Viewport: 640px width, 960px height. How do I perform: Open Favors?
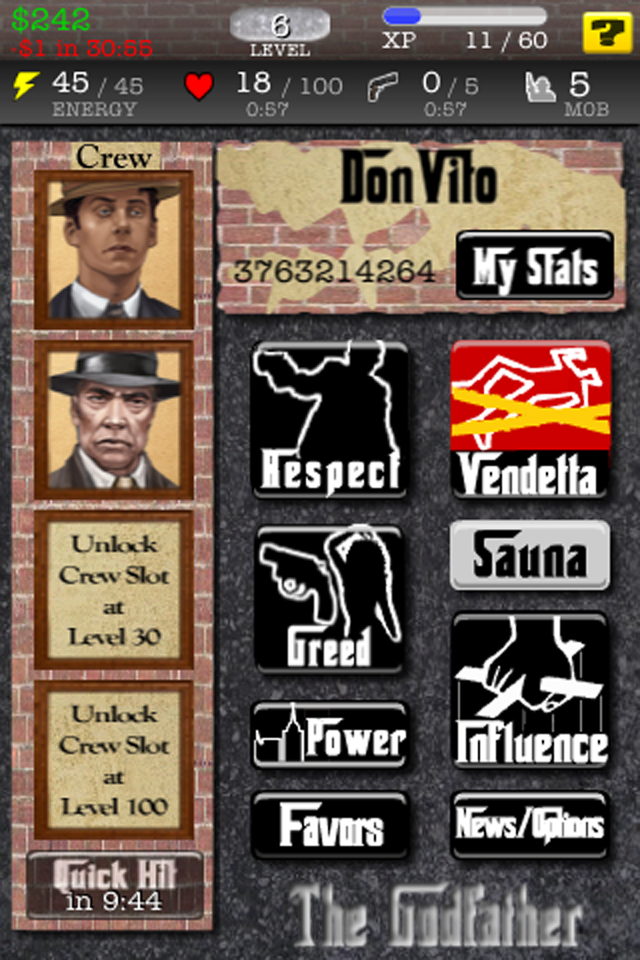point(329,826)
